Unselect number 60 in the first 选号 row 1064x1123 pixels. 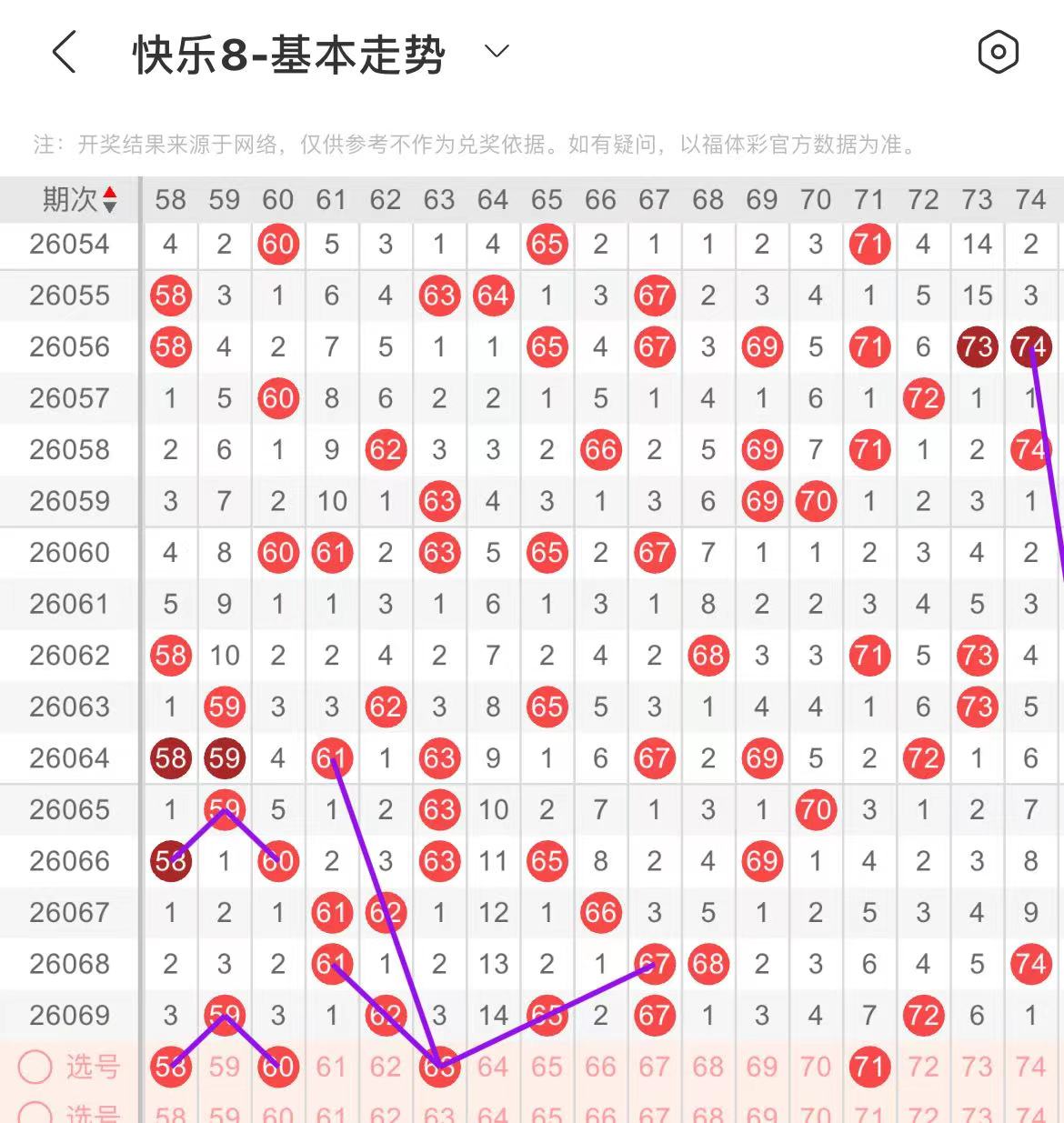coord(278,1067)
